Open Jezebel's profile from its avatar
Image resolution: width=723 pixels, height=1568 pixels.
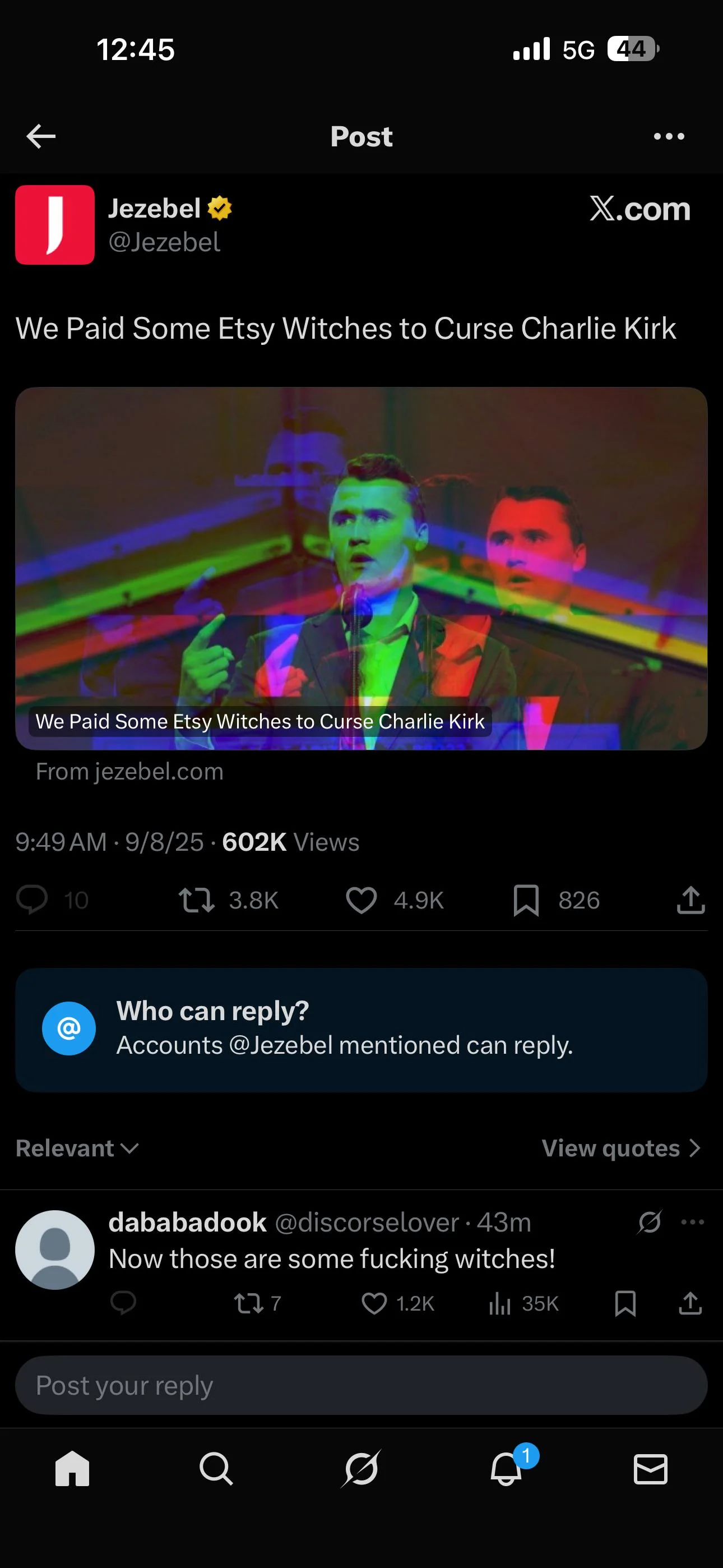[55, 225]
